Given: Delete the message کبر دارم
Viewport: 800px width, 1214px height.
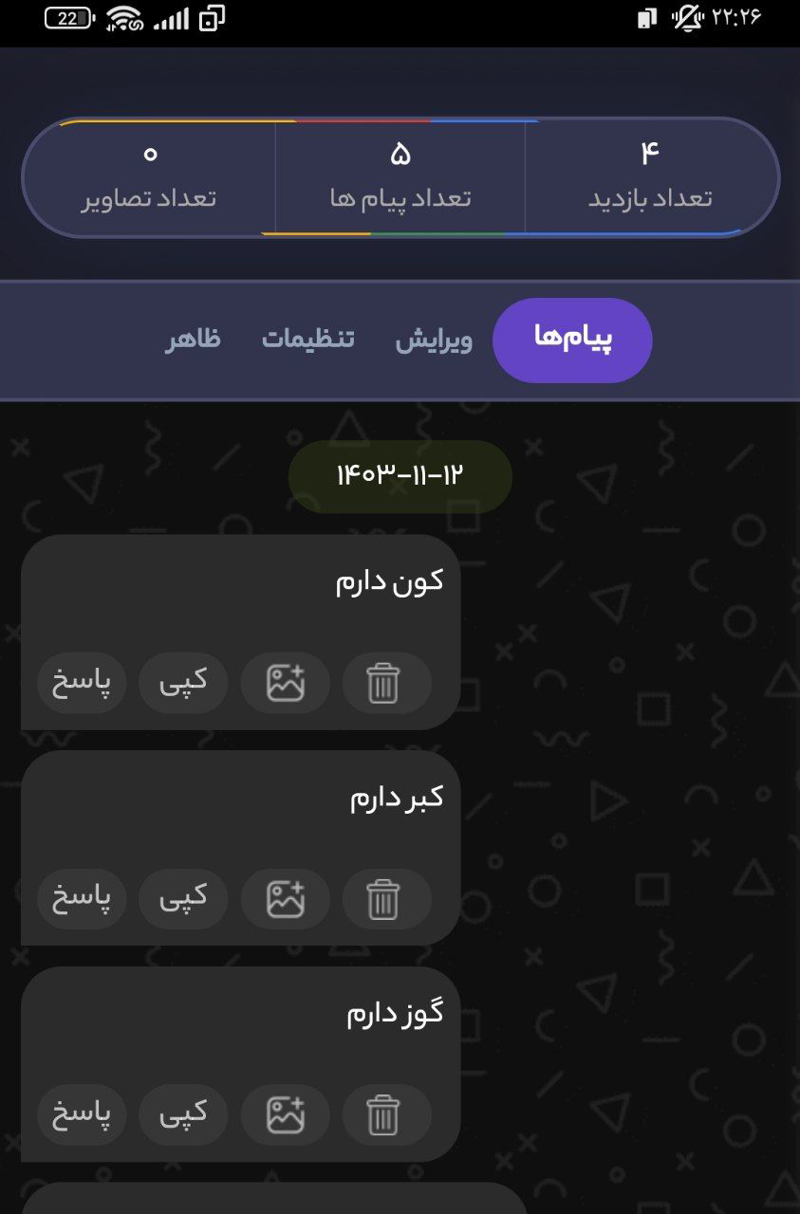Looking at the screenshot, I should [x=384, y=899].
